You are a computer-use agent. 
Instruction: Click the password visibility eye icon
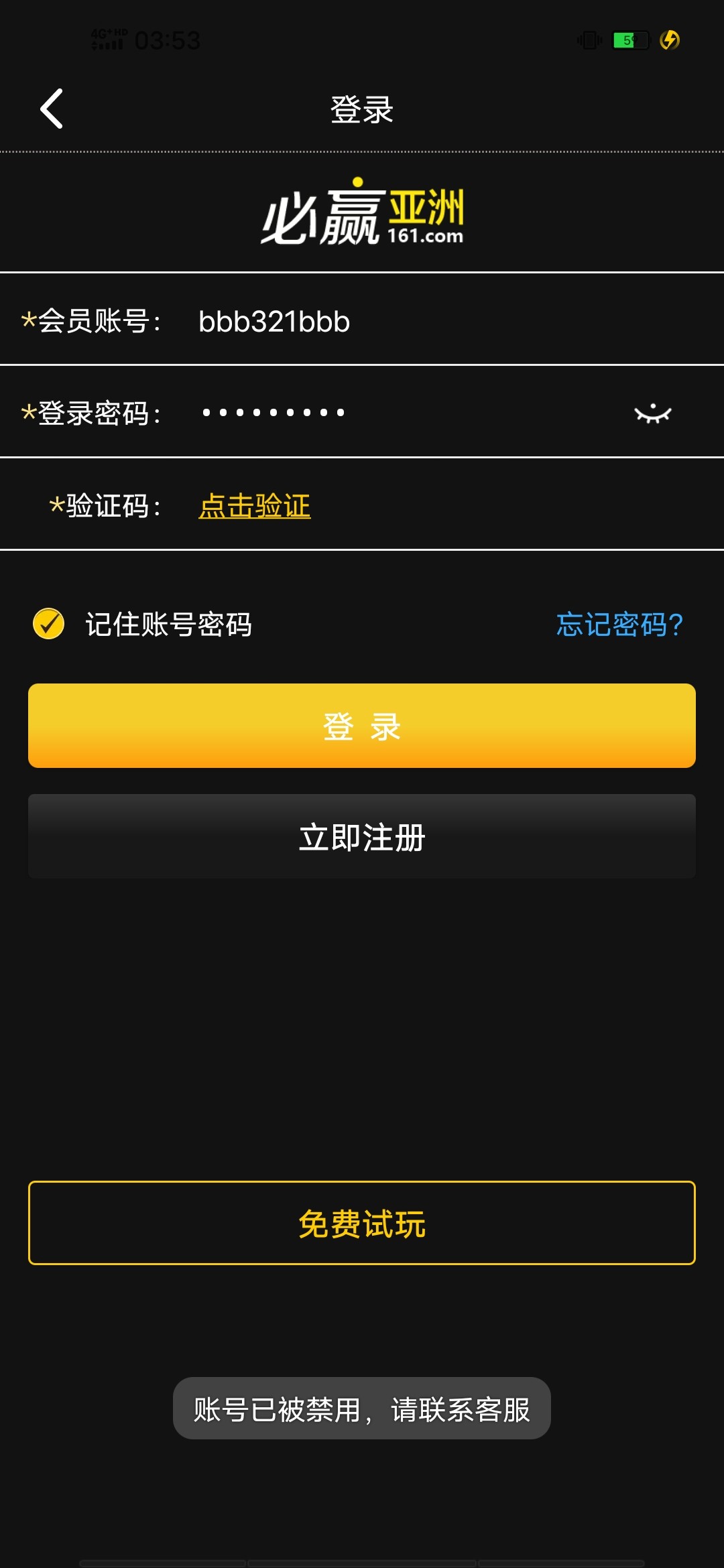click(x=652, y=413)
